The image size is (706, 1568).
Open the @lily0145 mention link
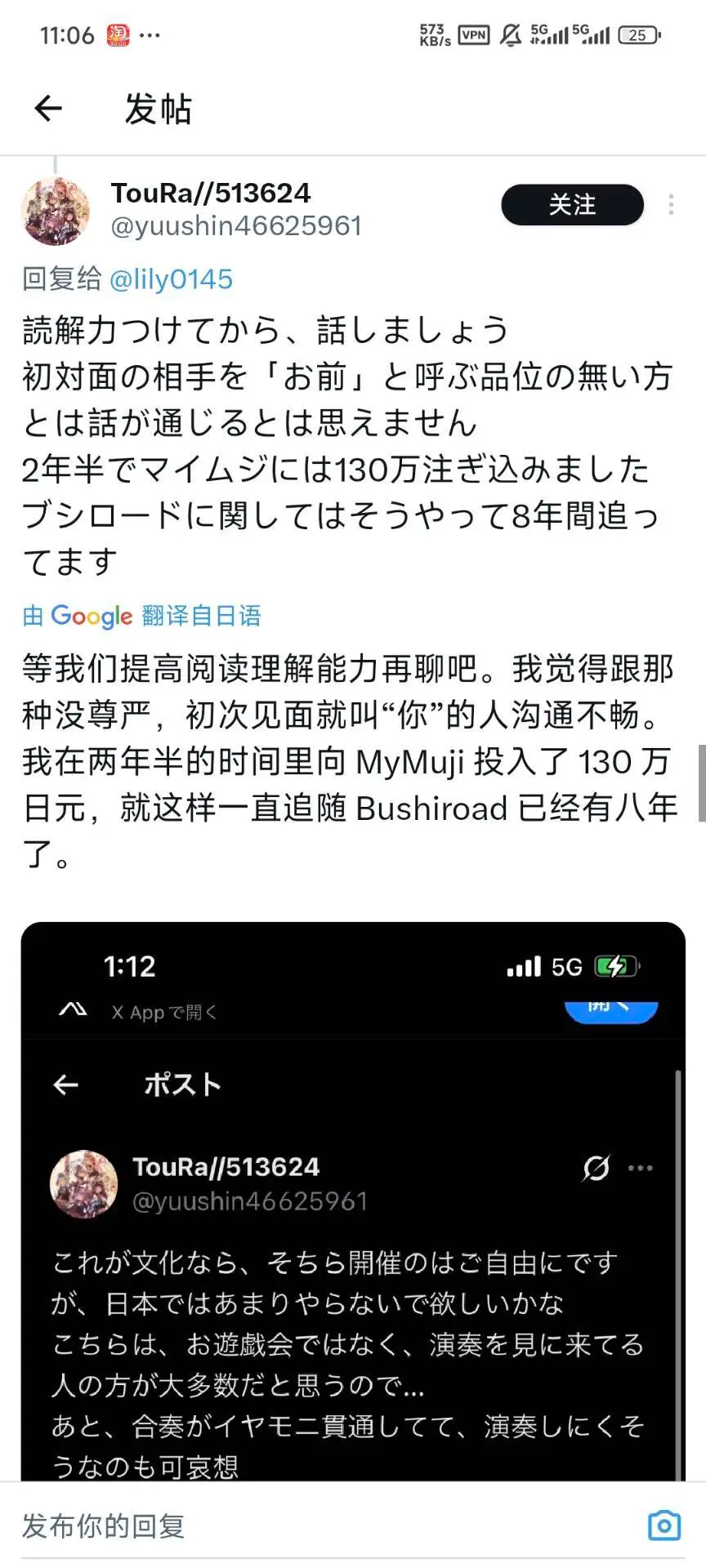pyautogui.click(x=171, y=279)
